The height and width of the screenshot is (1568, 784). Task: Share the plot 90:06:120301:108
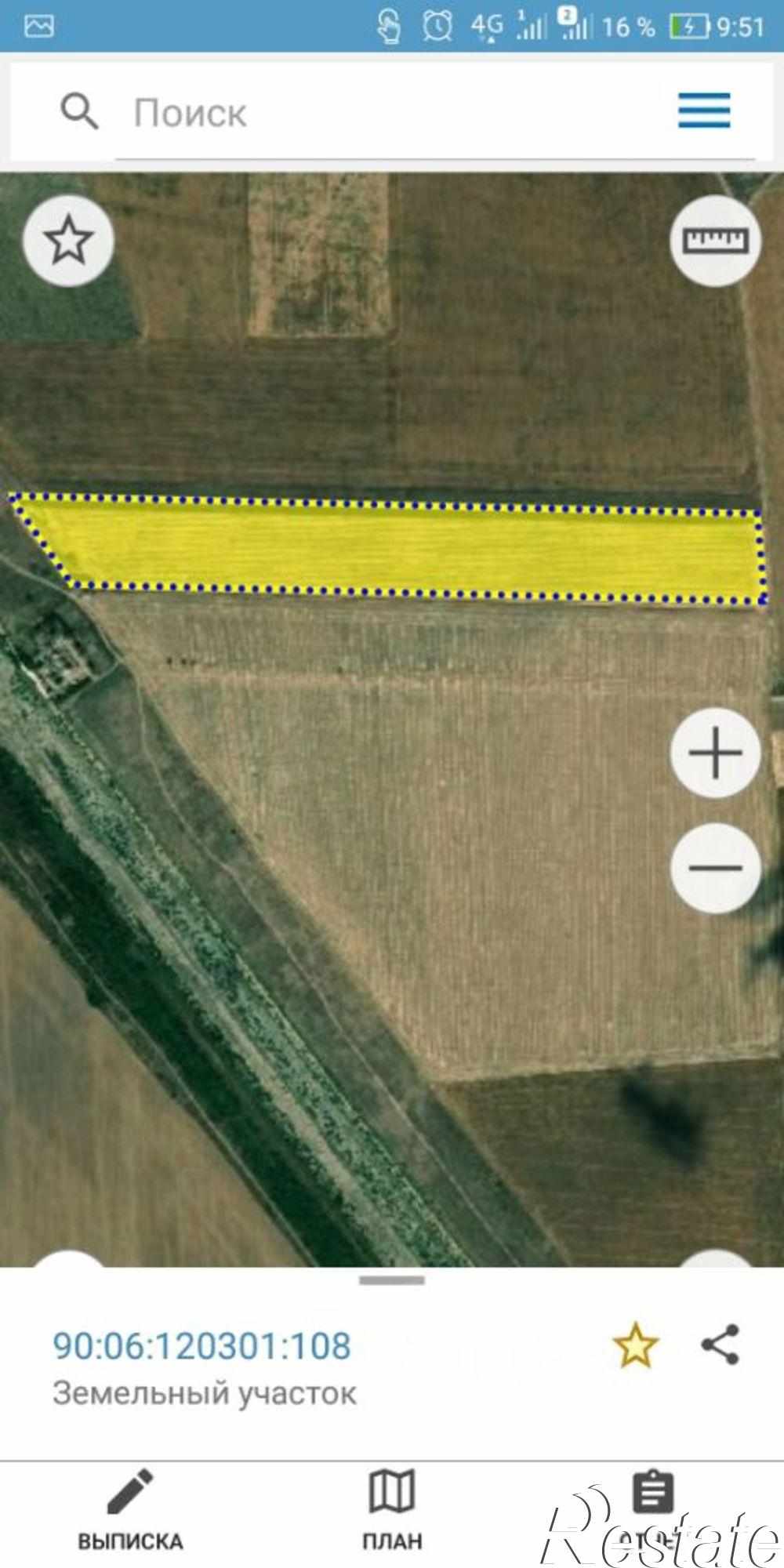click(x=720, y=1345)
